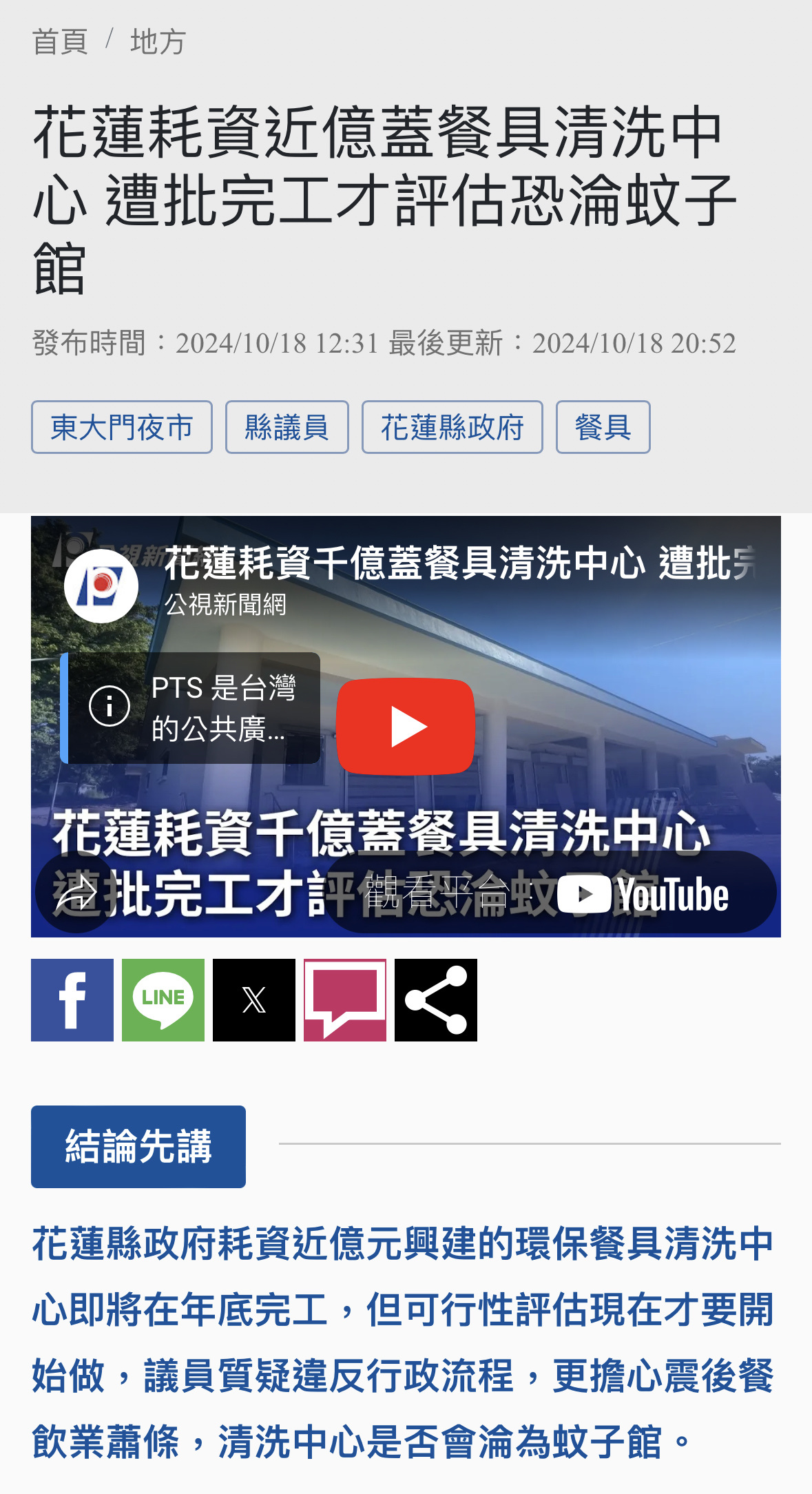
Task: Select the 東大門夜市 tag
Action: 122,427
